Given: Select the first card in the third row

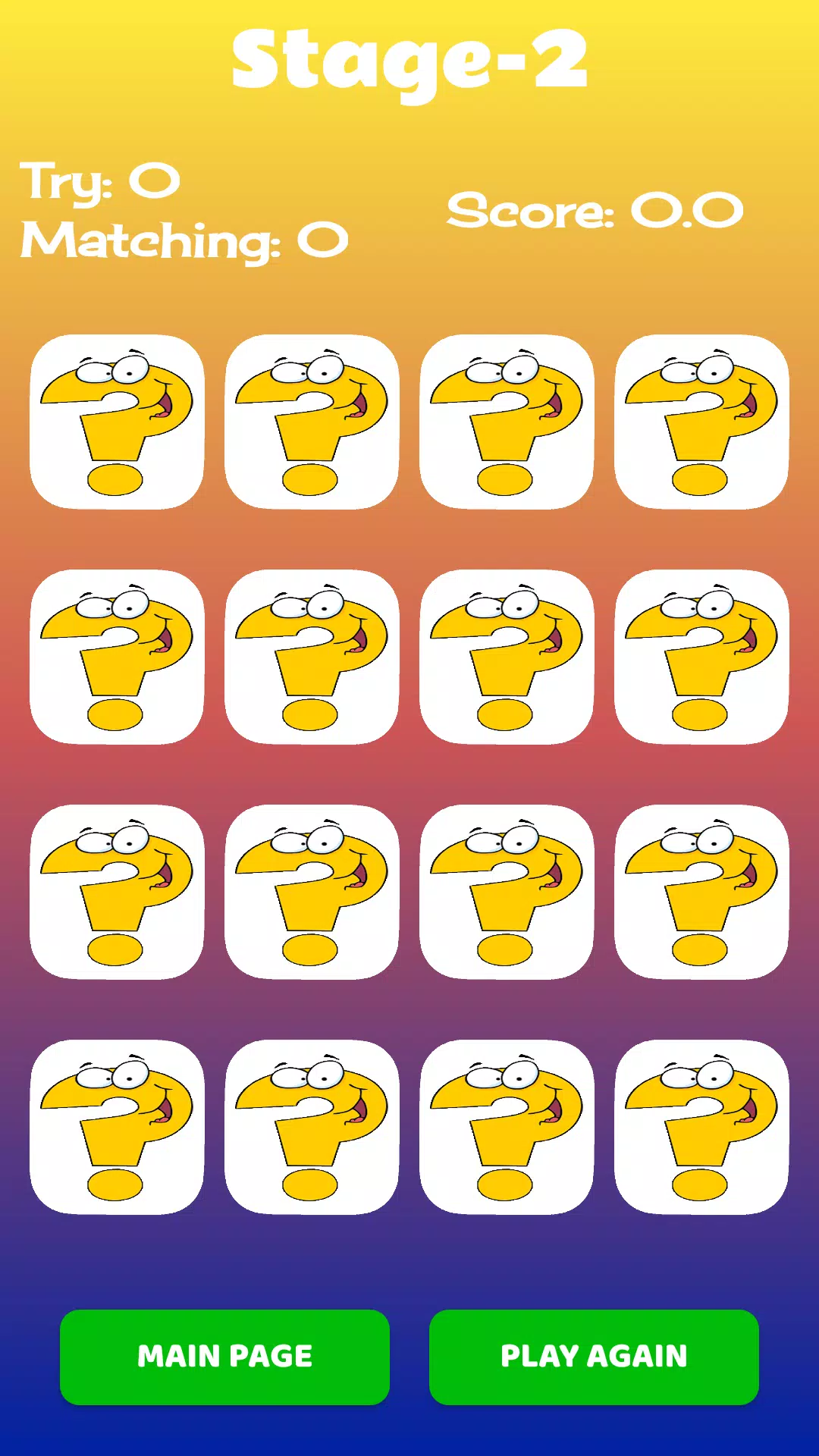Looking at the screenshot, I should 118,893.
